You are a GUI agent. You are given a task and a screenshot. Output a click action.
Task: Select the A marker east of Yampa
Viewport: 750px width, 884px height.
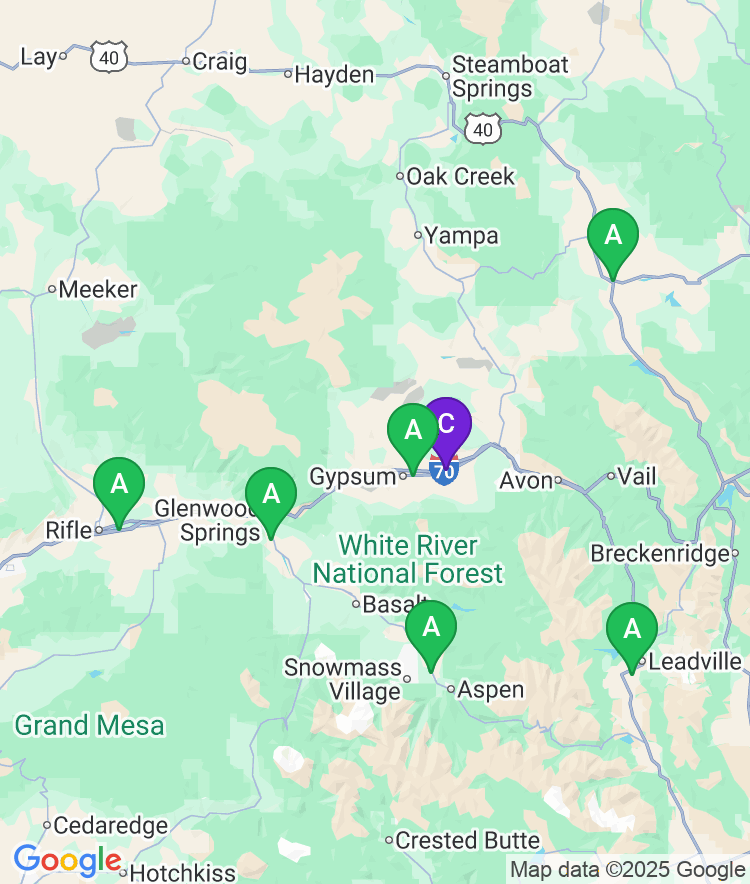613,237
